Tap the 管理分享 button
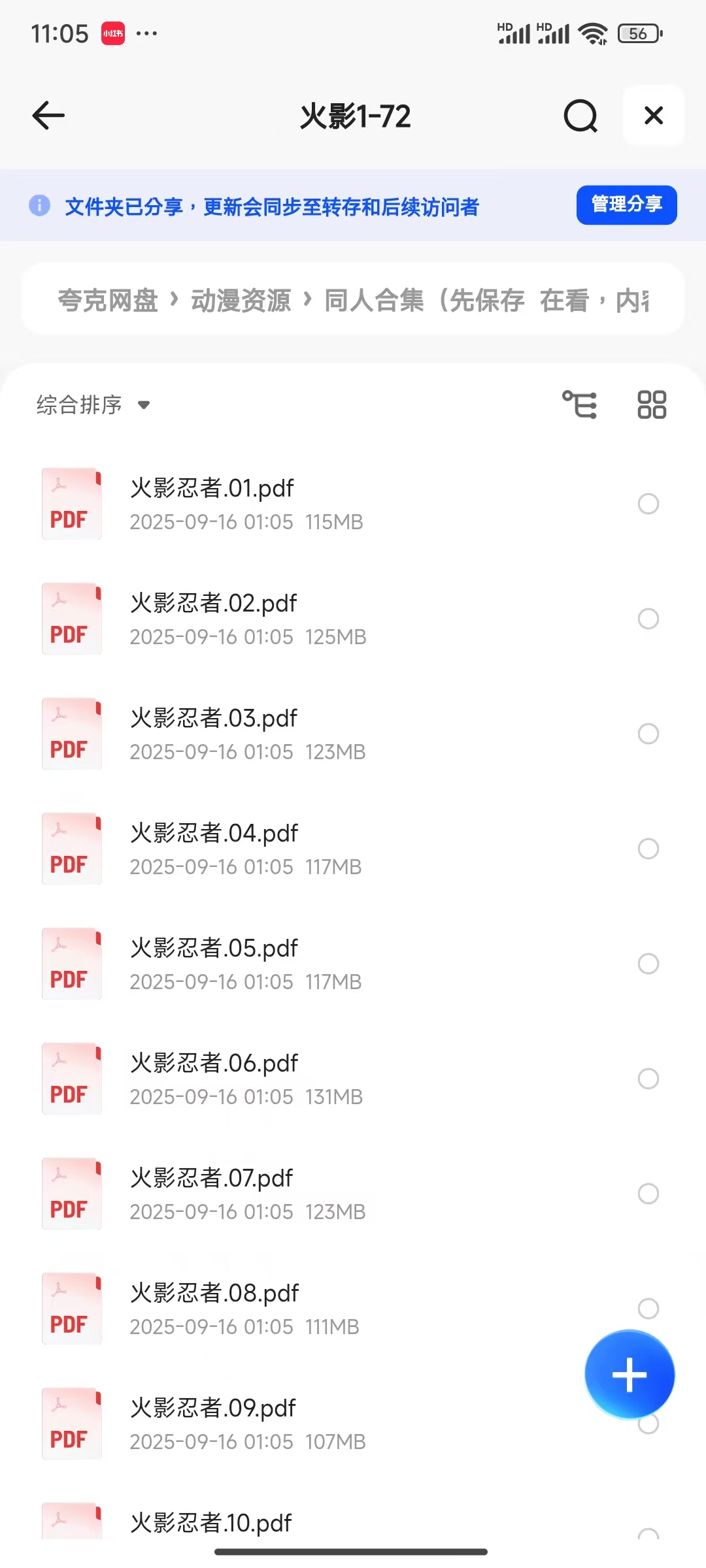 (x=626, y=204)
